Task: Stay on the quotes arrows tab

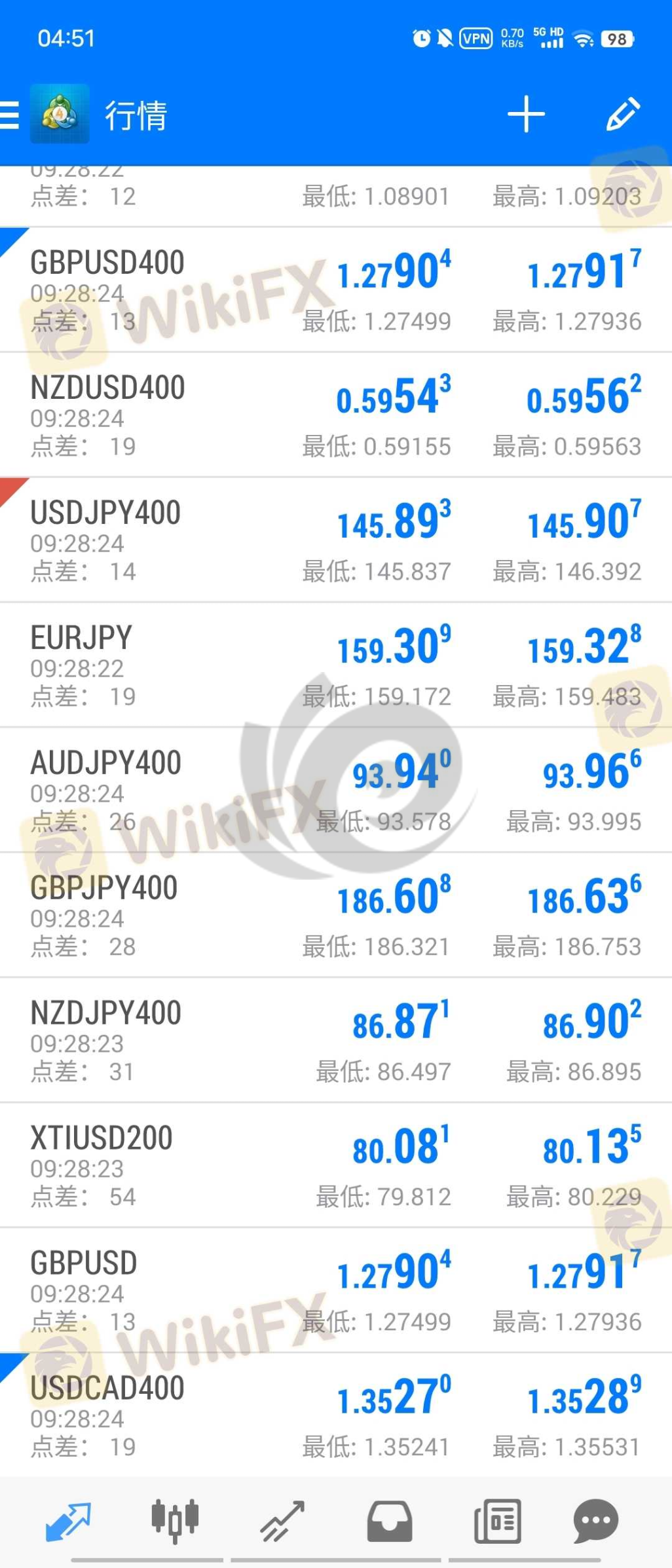Action: tap(68, 1521)
